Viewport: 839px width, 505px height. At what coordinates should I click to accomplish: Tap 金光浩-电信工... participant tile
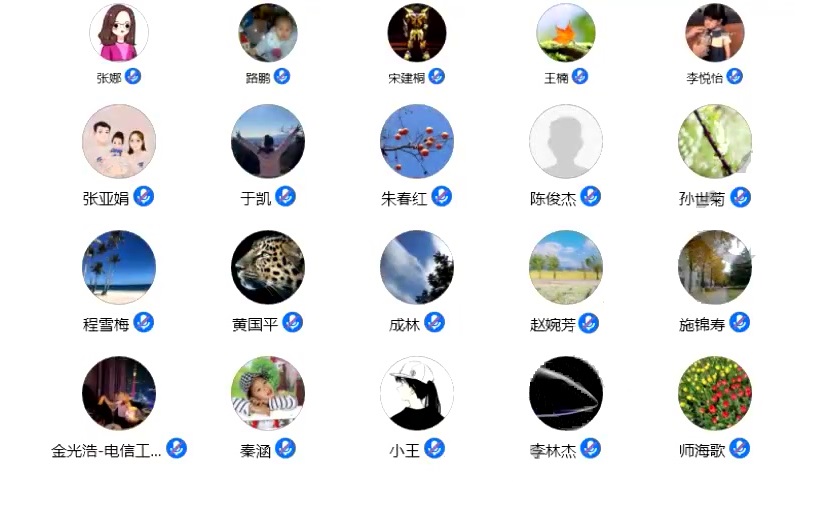[x=119, y=393]
